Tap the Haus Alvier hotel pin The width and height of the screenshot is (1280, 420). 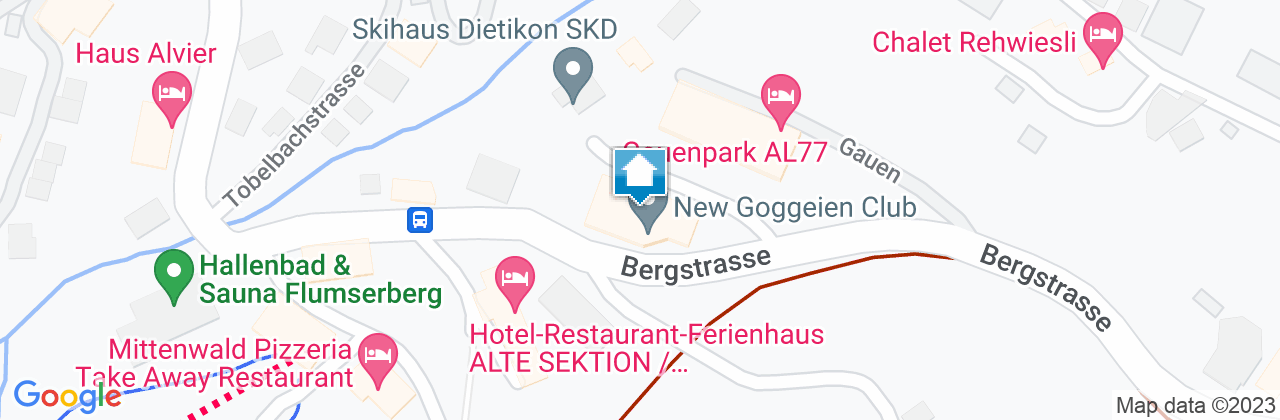coord(171,95)
